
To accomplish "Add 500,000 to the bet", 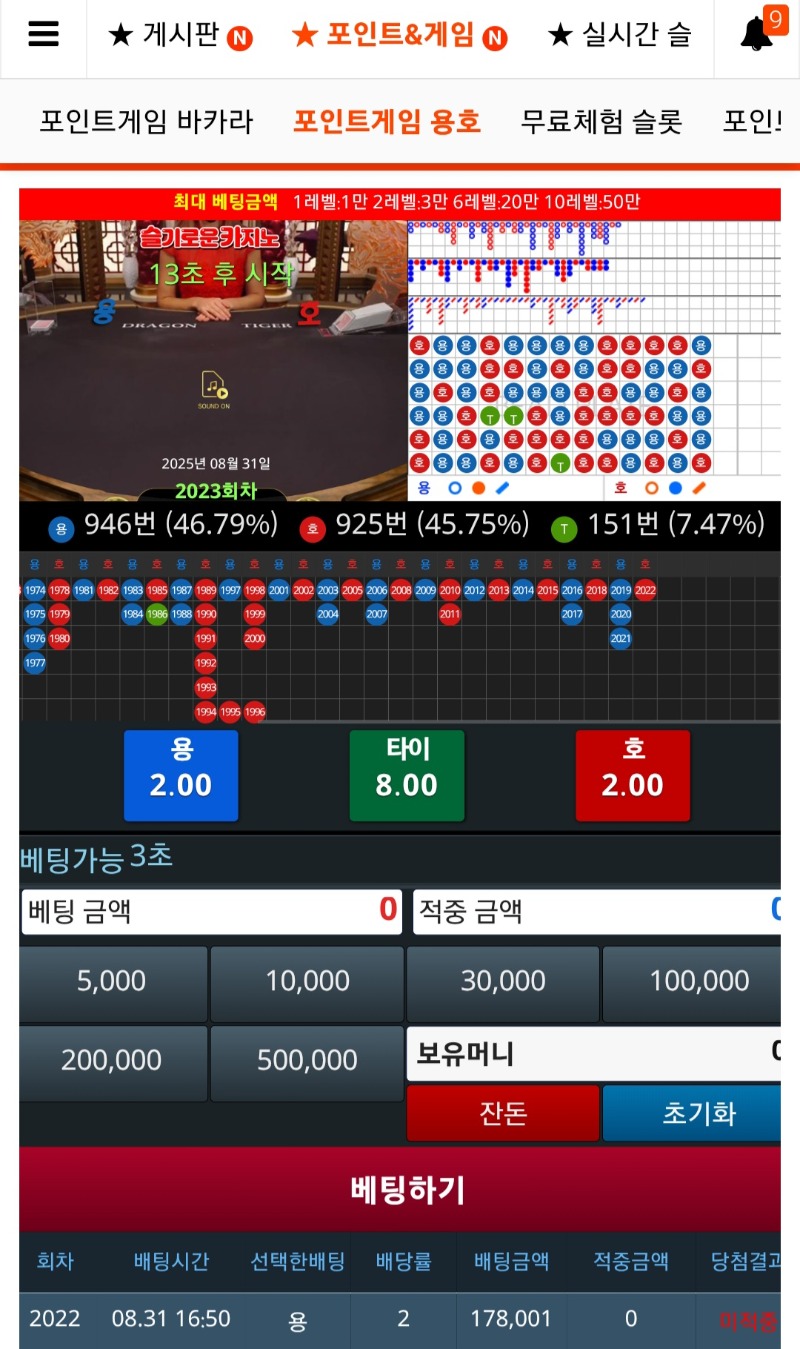I will click(x=307, y=1060).
